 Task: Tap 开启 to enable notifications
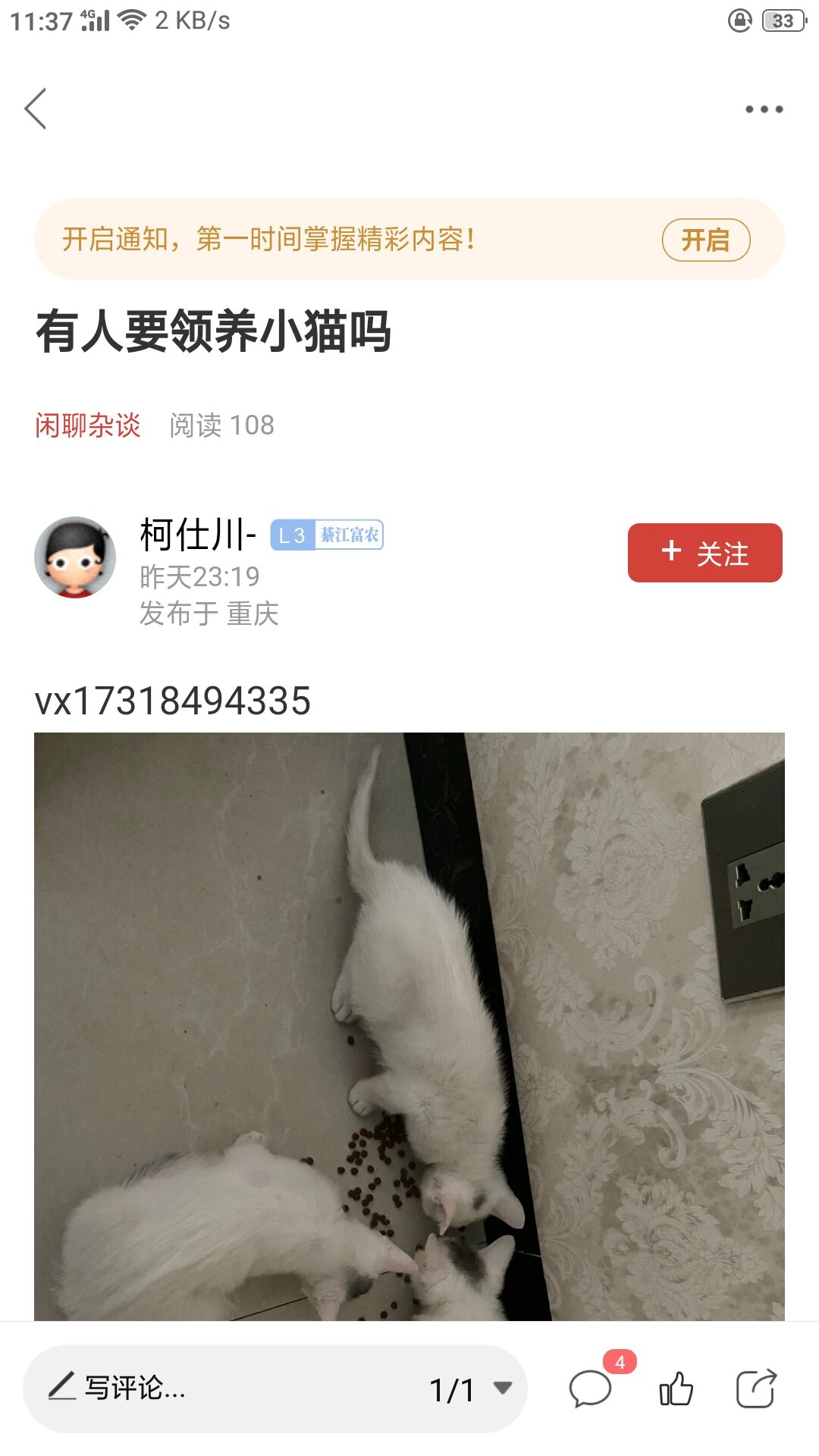click(706, 240)
